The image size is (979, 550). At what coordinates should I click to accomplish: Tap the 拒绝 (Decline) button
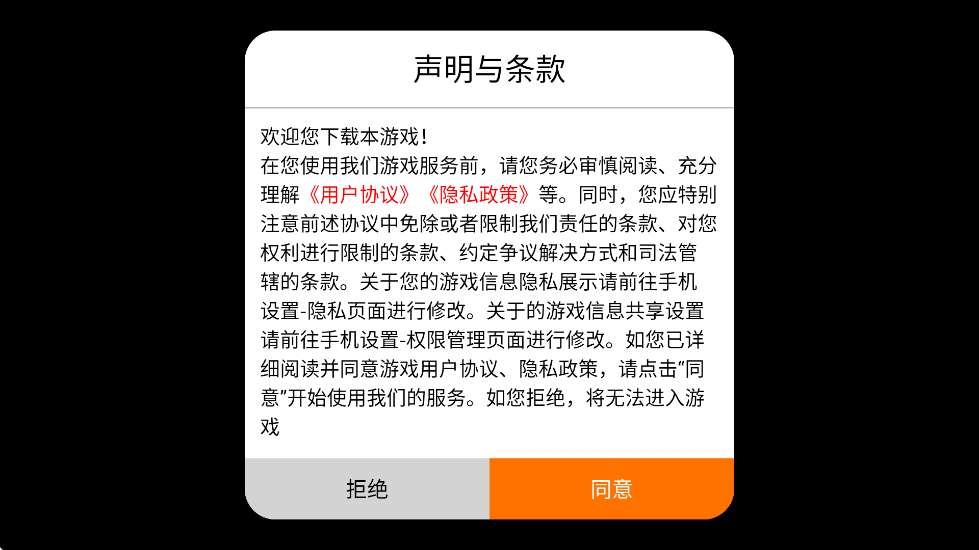tap(367, 489)
